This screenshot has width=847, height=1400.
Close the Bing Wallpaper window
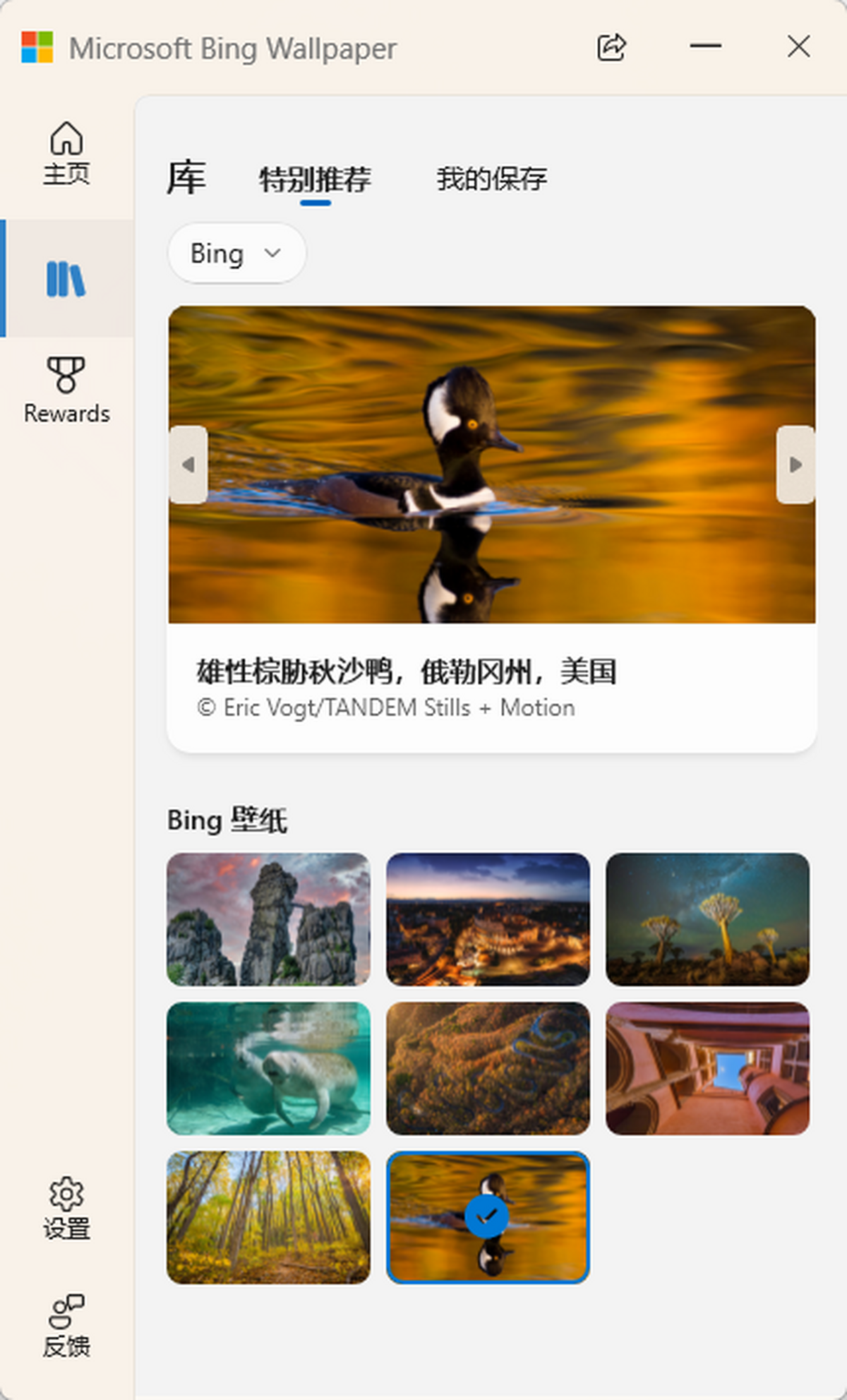click(x=798, y=47)
